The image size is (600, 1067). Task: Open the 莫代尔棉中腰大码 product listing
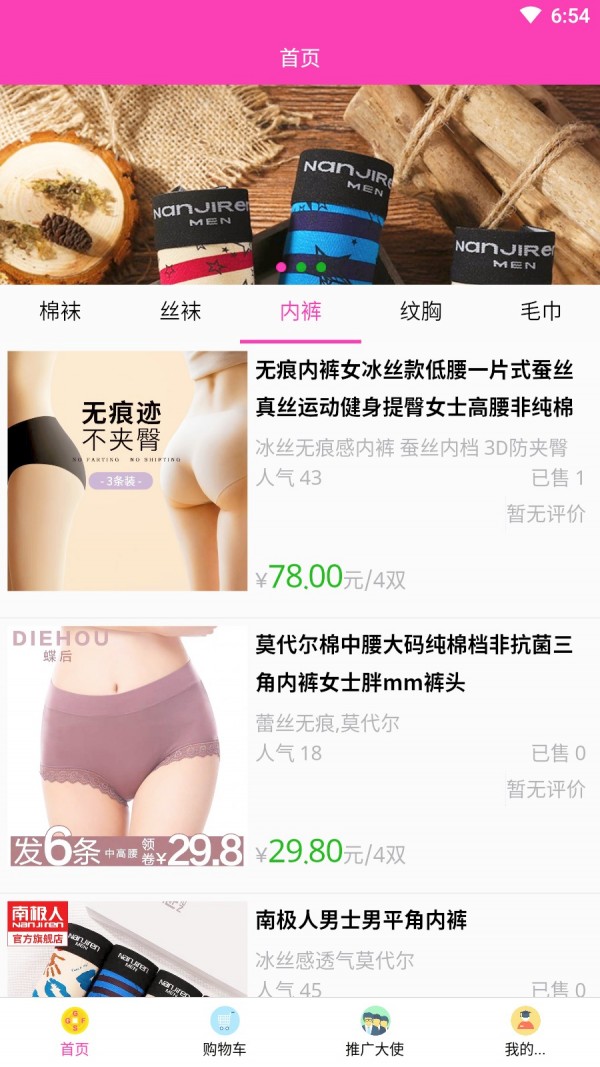414,664
